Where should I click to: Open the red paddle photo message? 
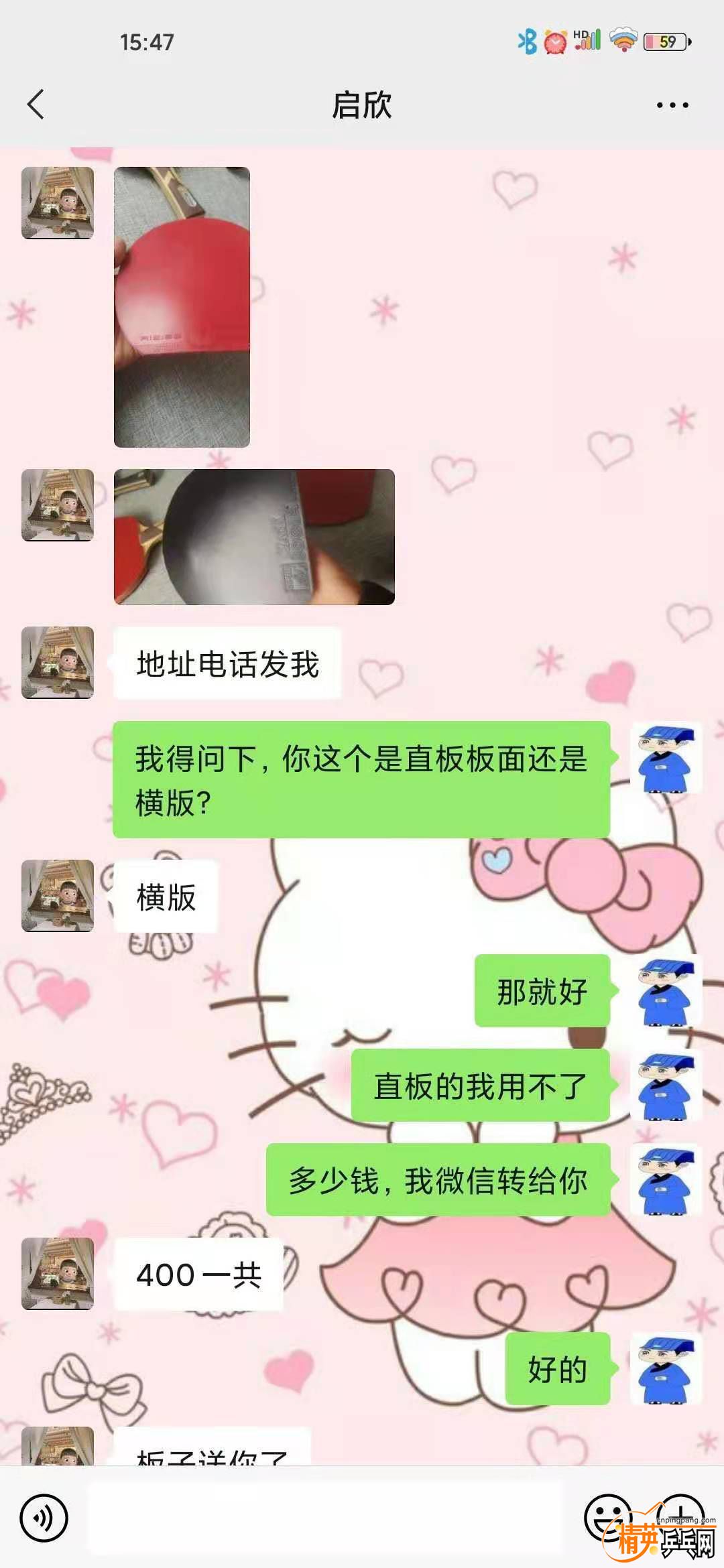point(182,307)
